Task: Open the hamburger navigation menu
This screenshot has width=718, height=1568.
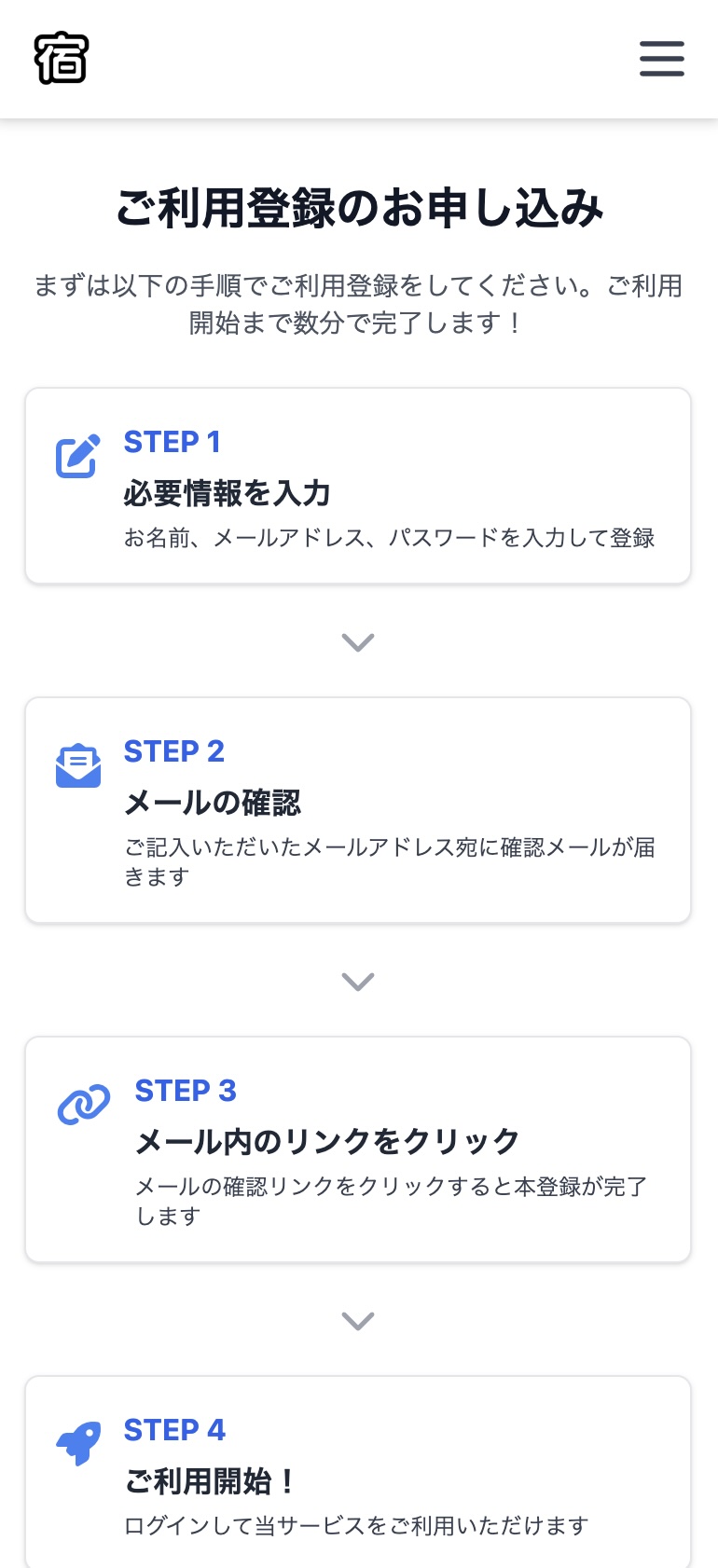Action: click(x=661, y=58)
